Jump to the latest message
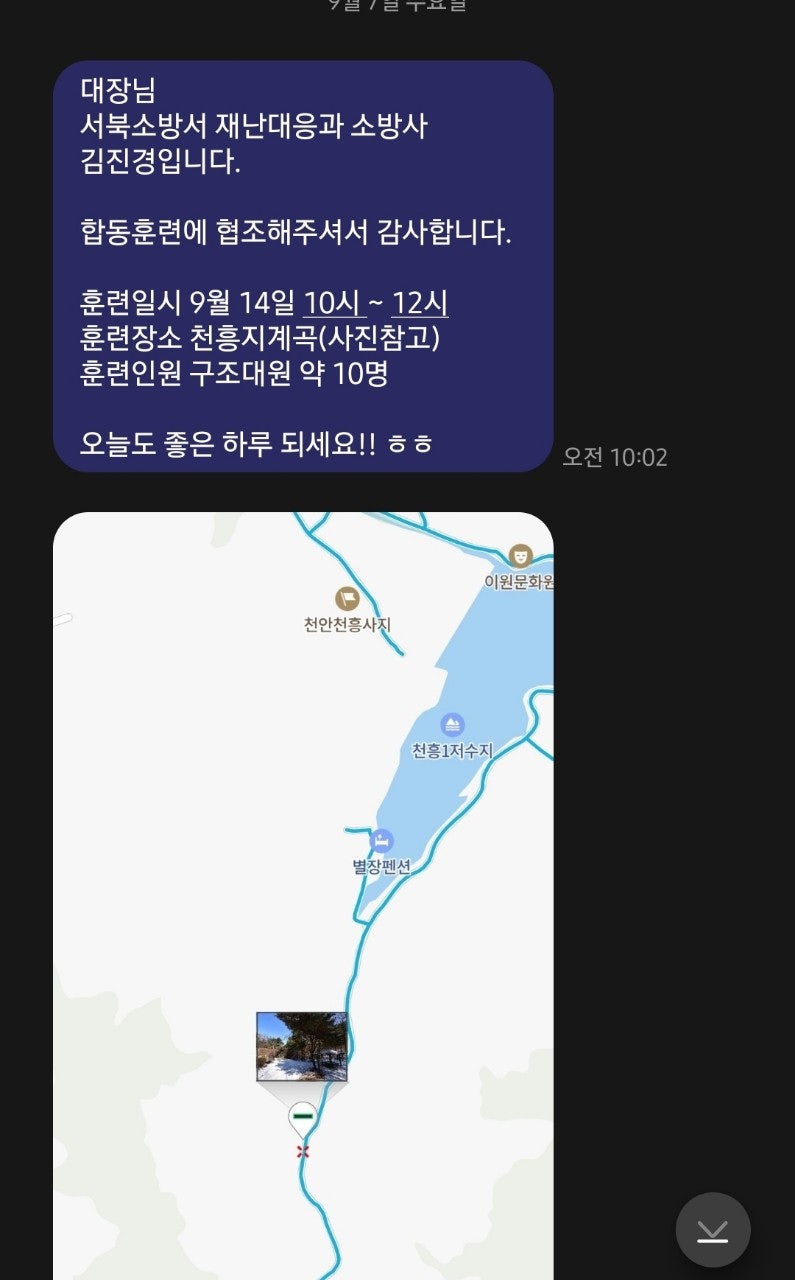Image resolution: width=795 pixels, height=1280 pixels. pyautogui.click(x=712, y=1229)
